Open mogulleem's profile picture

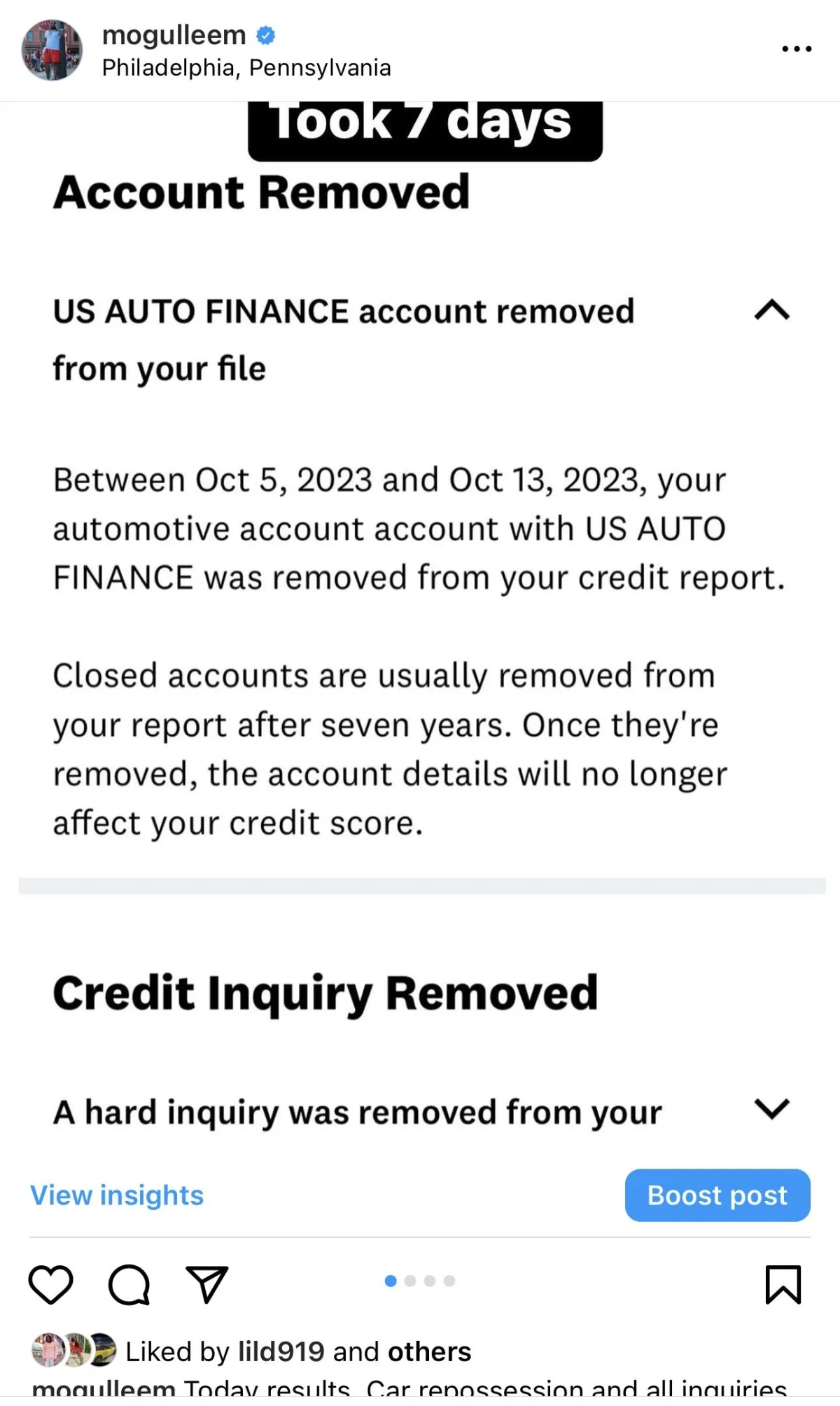coord(52,50)
